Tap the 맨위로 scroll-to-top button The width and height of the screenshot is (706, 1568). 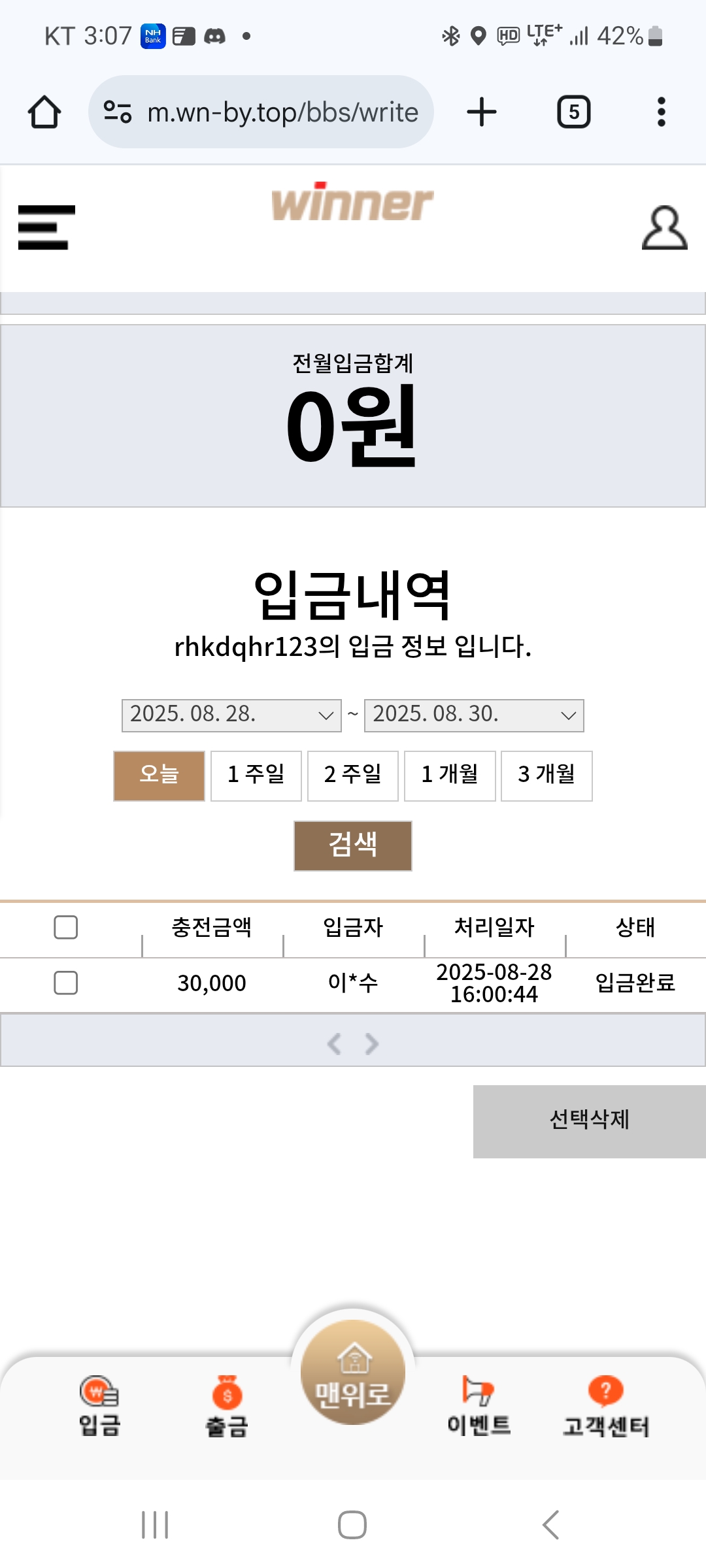tap(353, 1371)
